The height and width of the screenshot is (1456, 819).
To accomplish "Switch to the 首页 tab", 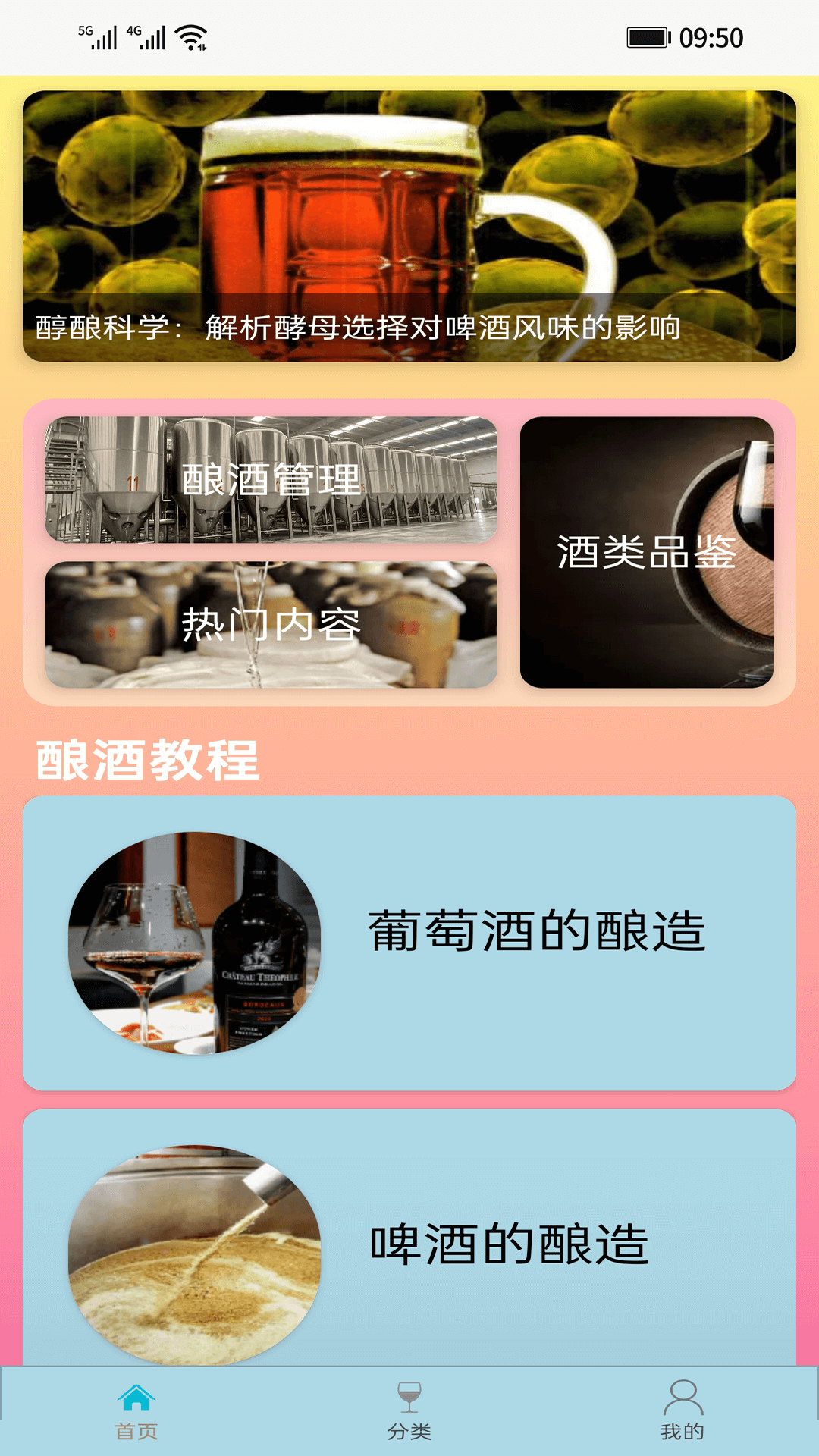I will pyautogui.click(x=136, y=1412).
